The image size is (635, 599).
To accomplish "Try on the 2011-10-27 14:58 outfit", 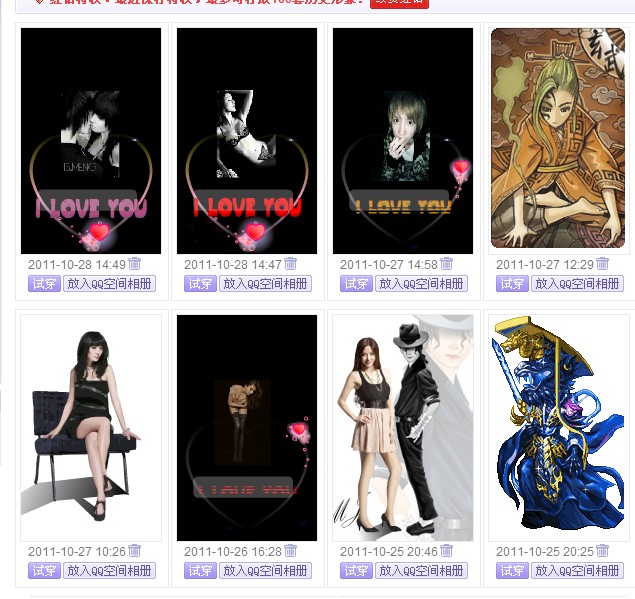I will [x=356, y=284].
